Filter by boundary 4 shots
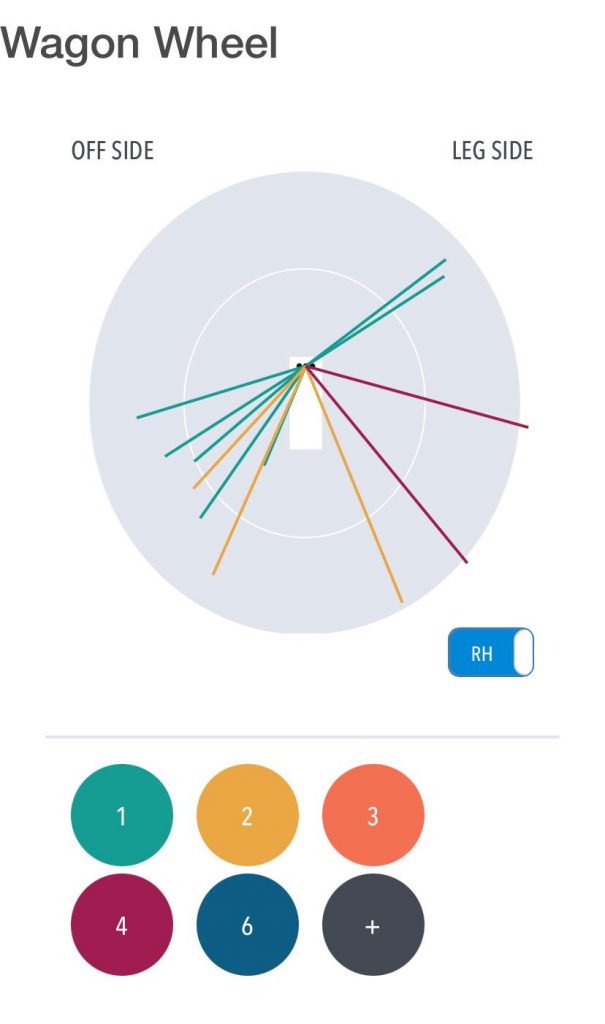 pos(122,925)
